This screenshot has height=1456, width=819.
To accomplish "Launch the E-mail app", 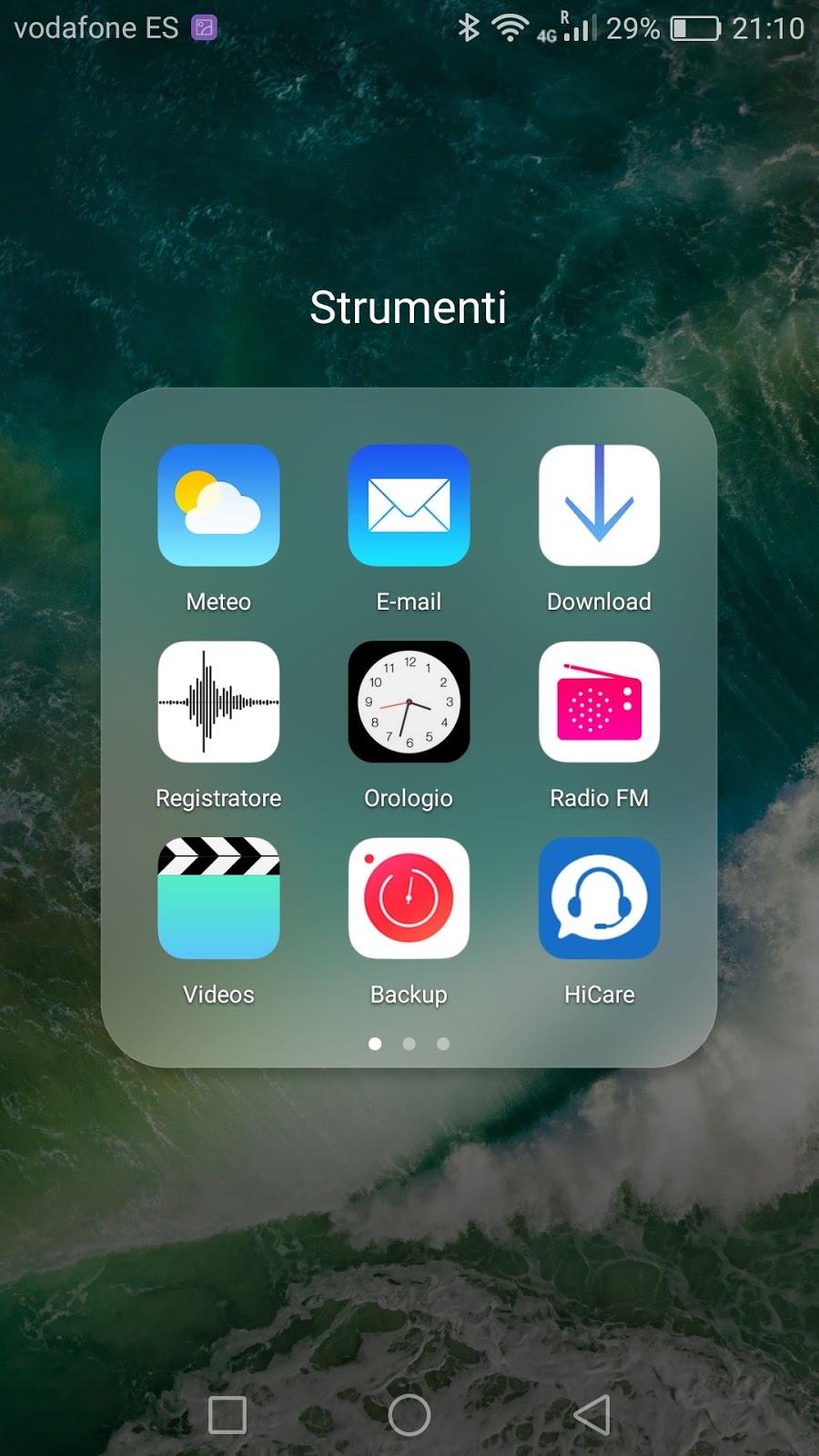I will pyautogui.click(x=409, y=506).
